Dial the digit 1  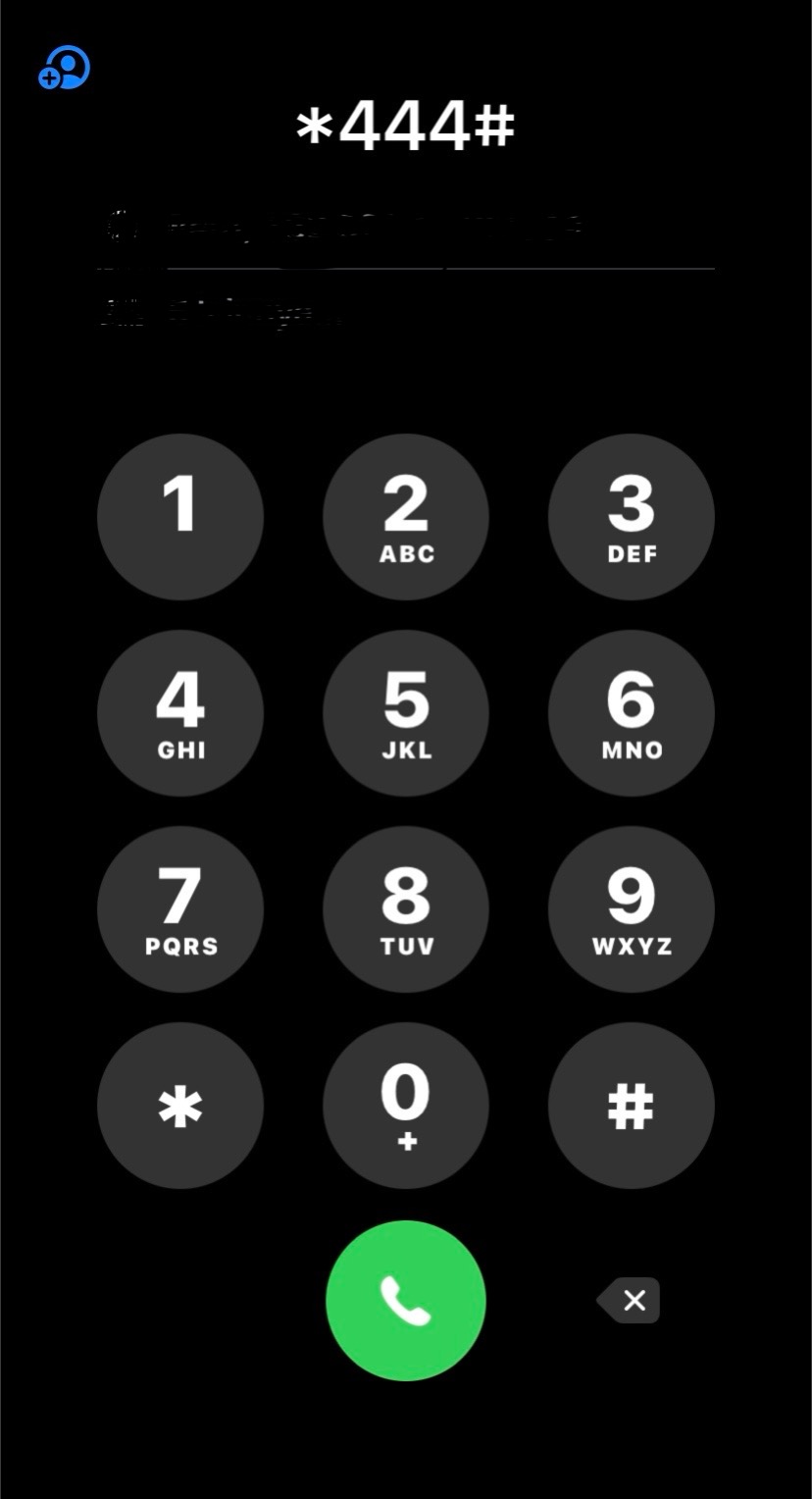pyautogui.click(x=180, y=517)
